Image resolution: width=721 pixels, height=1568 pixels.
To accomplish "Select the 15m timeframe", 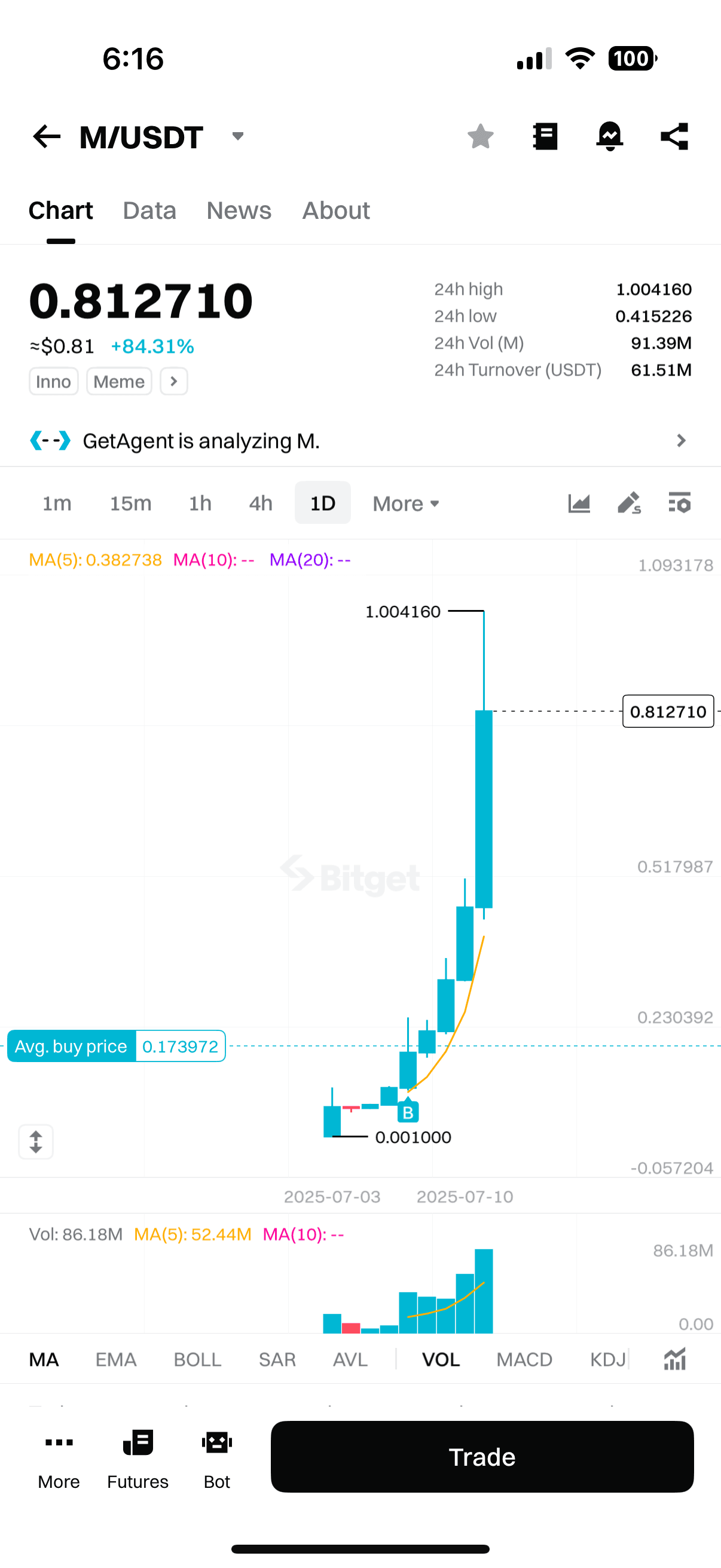I will coord(130,504).
